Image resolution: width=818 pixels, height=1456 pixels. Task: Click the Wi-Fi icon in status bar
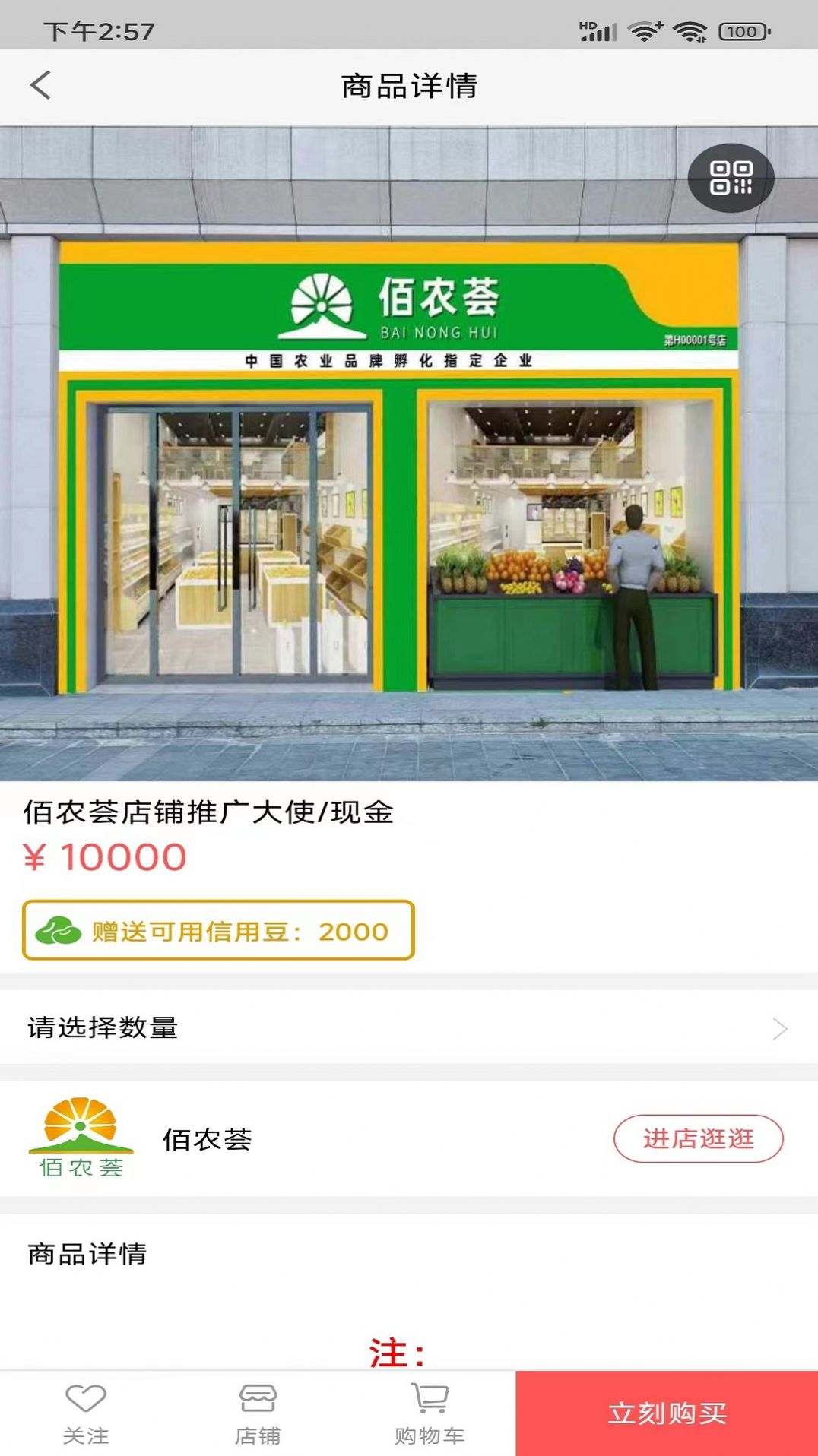(645, 29)
